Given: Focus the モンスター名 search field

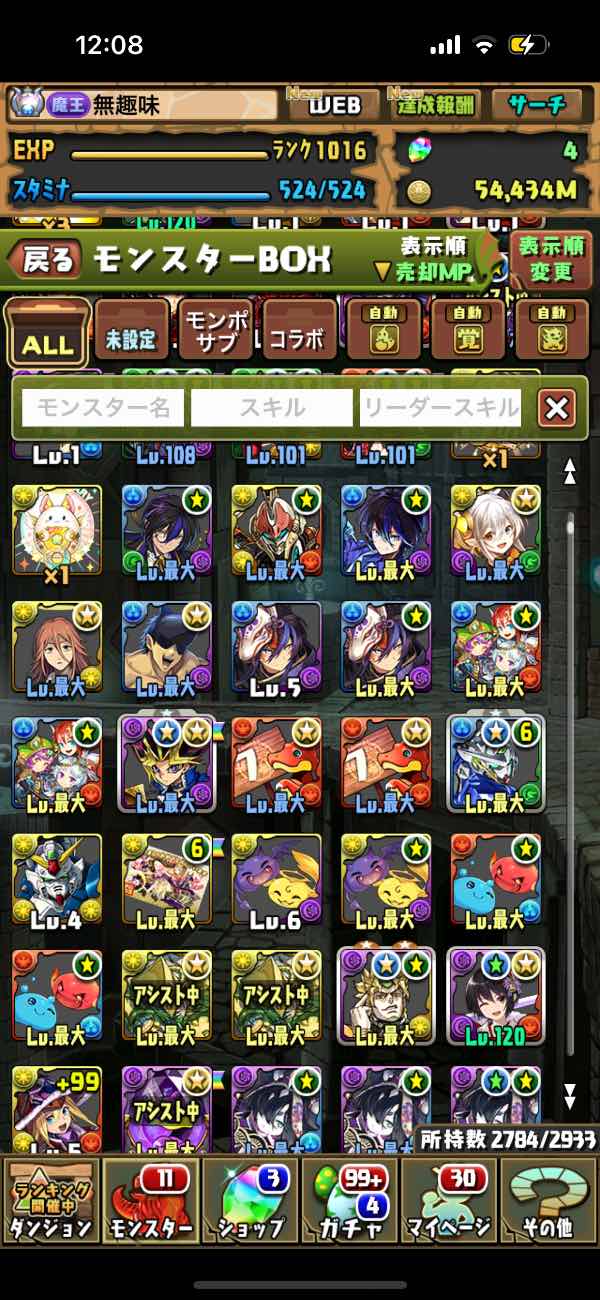Looking at the screenshot, I should pos(103,408).
